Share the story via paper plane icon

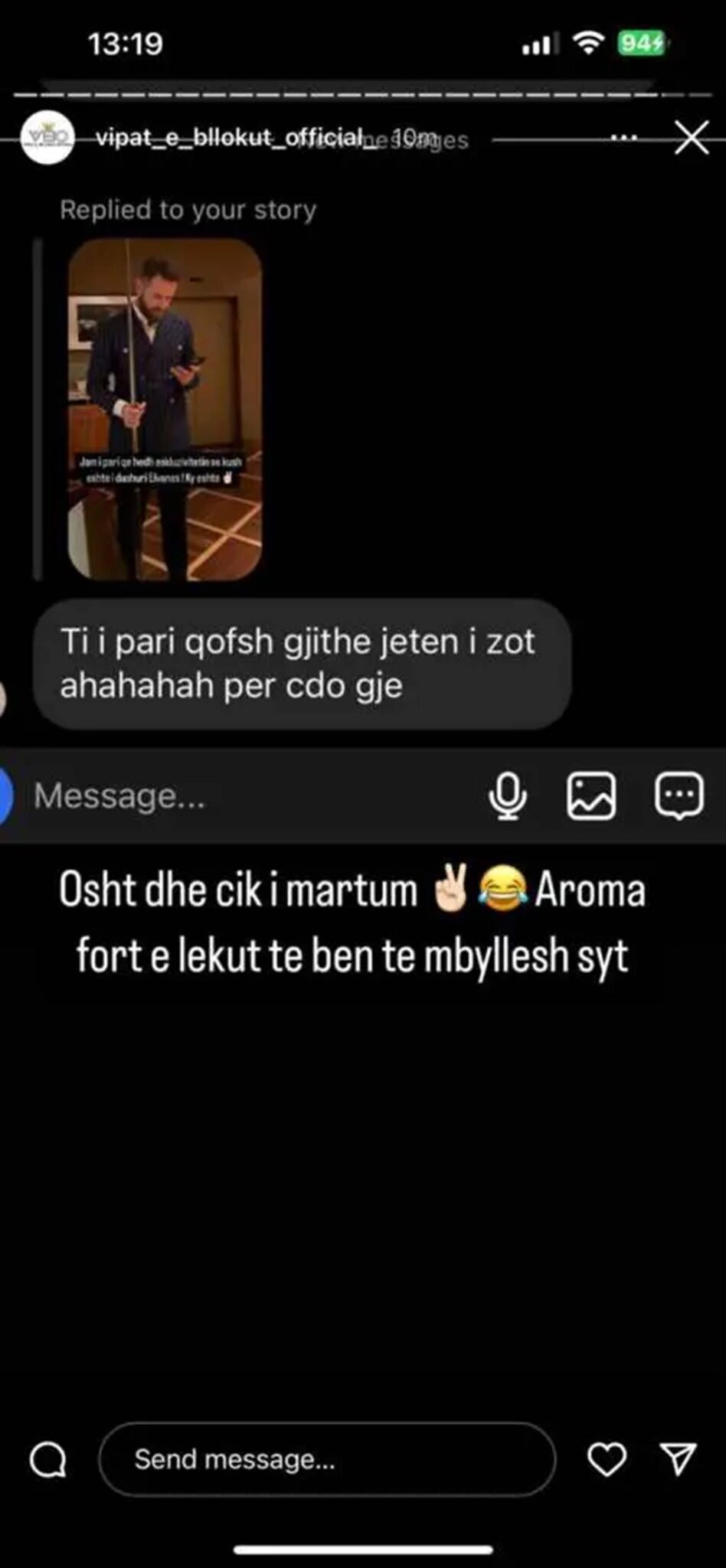tap(678, 1459)
